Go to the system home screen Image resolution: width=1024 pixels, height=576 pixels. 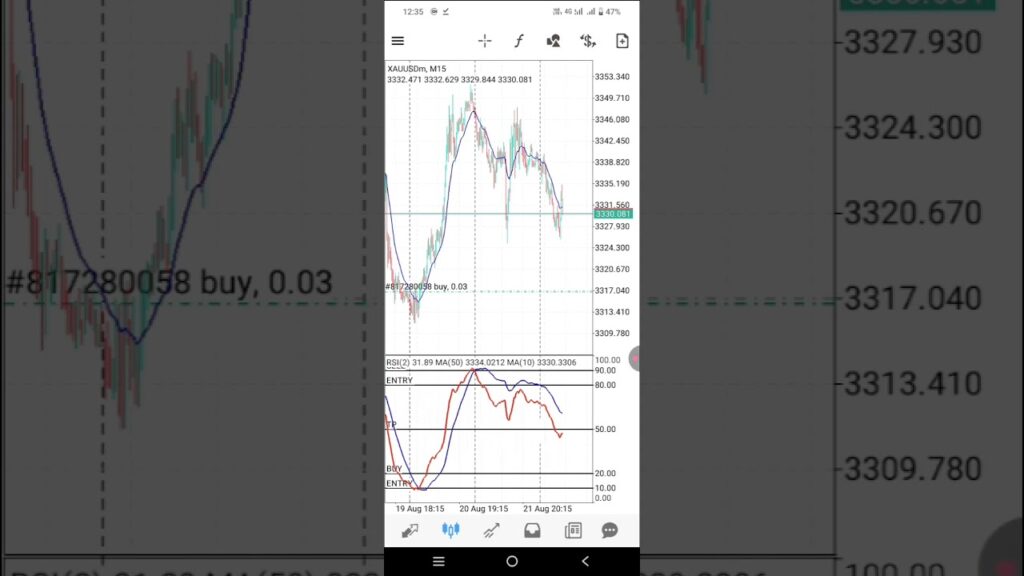tap(512, 562)
